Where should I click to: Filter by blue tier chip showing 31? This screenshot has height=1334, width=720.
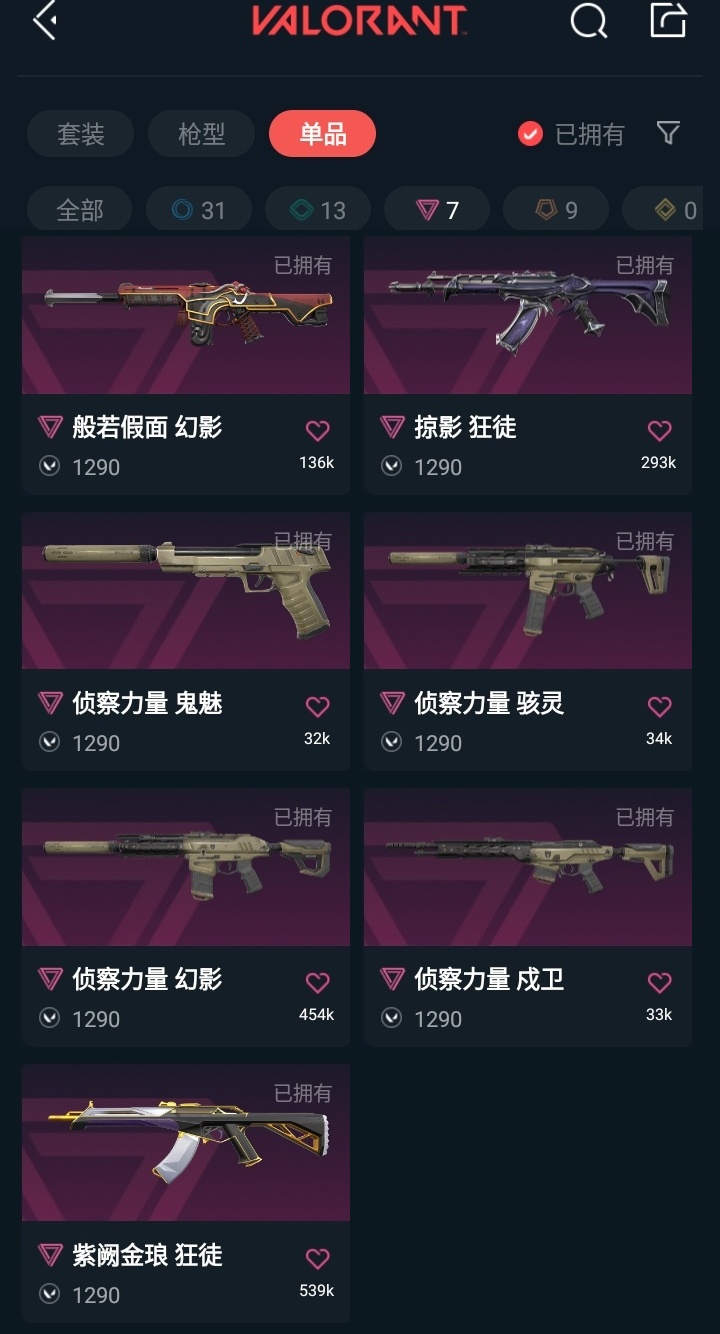pos(198,210)
